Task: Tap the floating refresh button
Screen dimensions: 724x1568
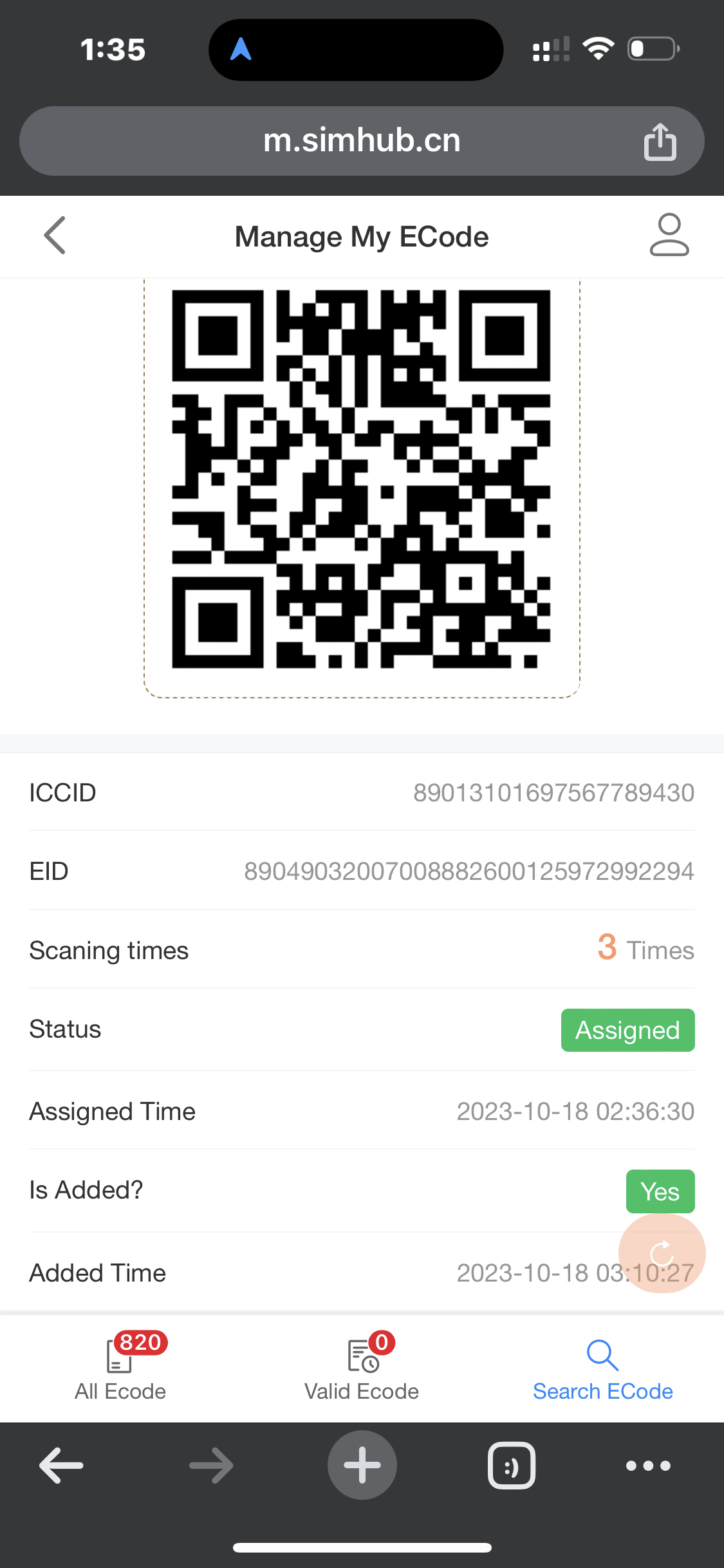Action: (662, 1253)
